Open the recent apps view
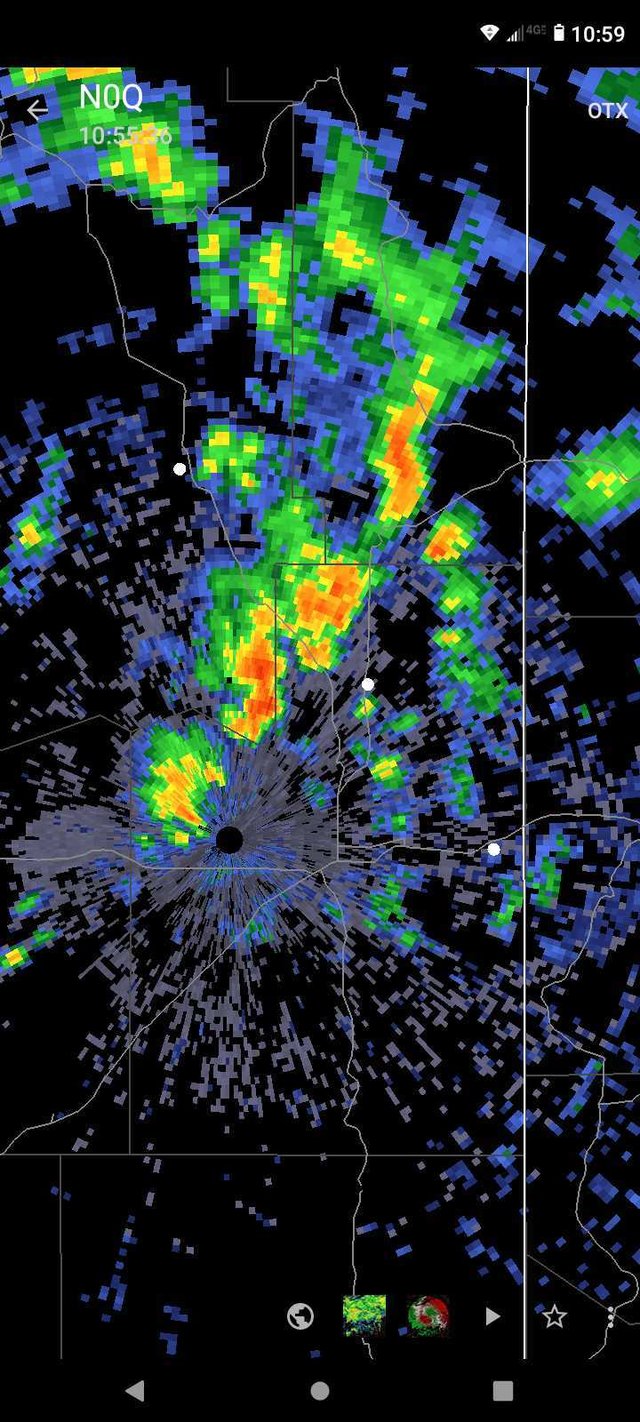Viewport: 640px width, 1422px height. pos(503,1391)
